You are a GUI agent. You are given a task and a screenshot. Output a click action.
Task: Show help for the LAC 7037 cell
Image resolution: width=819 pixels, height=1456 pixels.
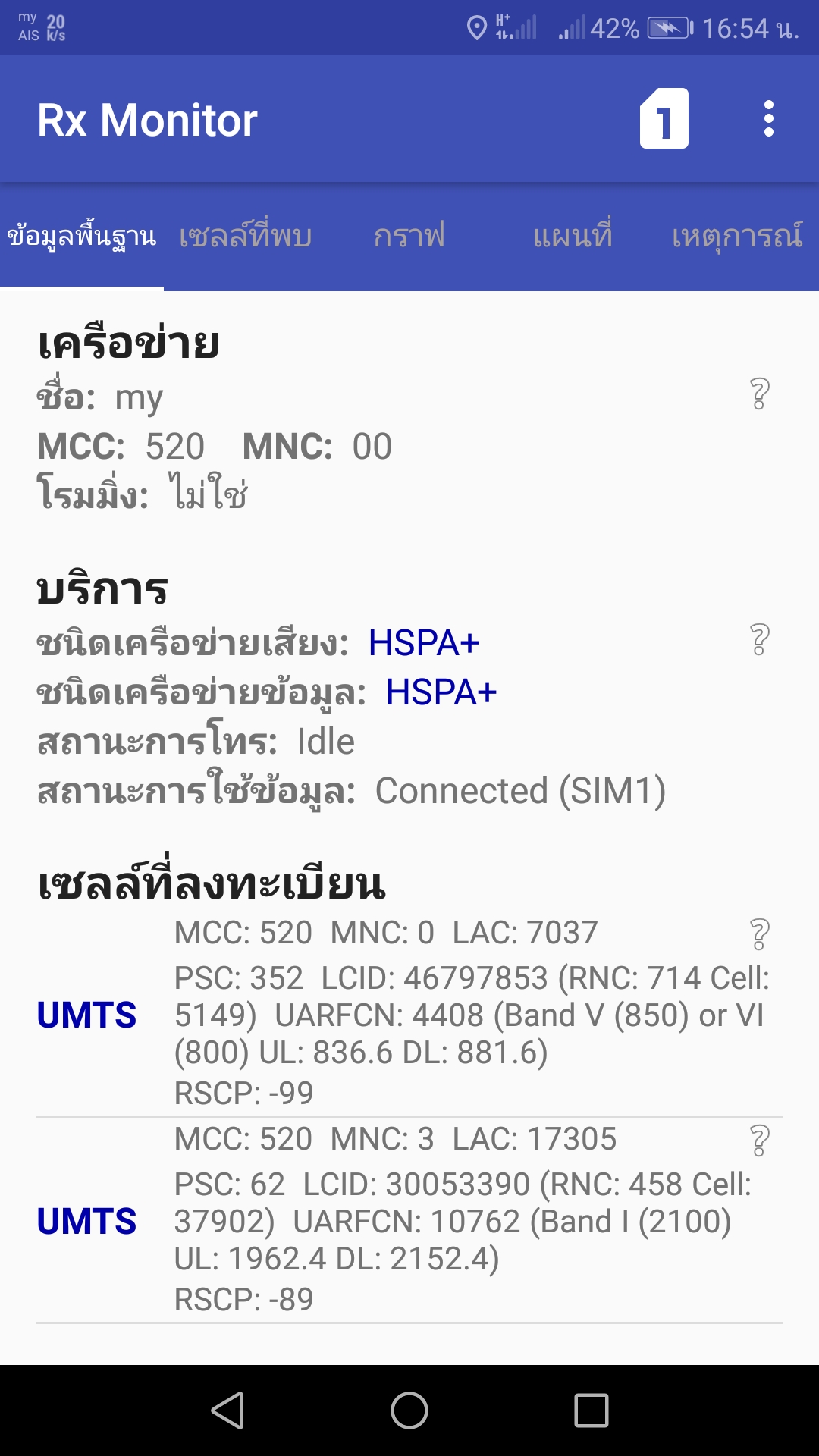pos(759,934)
